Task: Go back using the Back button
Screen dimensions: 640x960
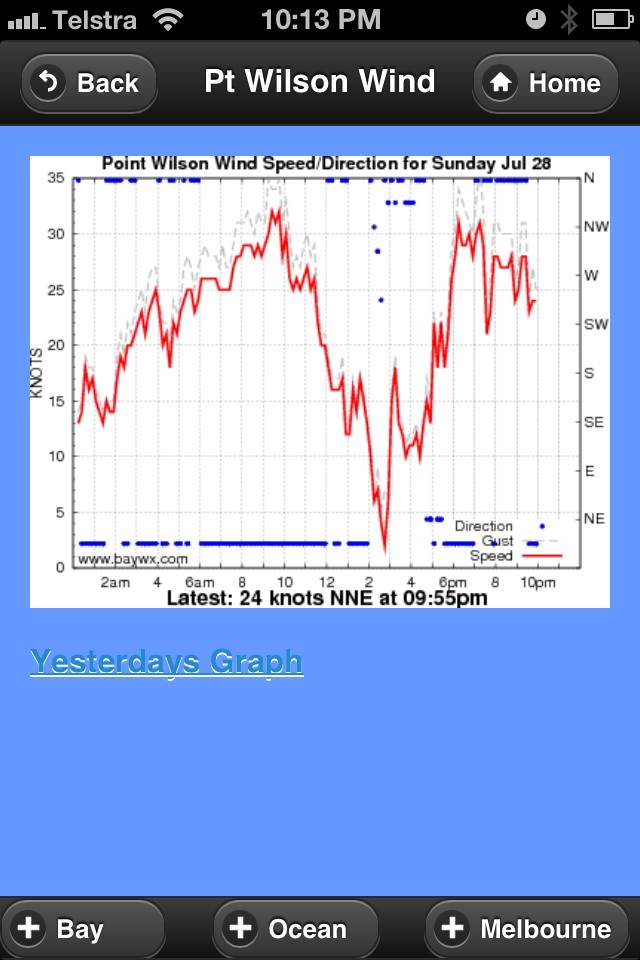Action: [88, 83]
